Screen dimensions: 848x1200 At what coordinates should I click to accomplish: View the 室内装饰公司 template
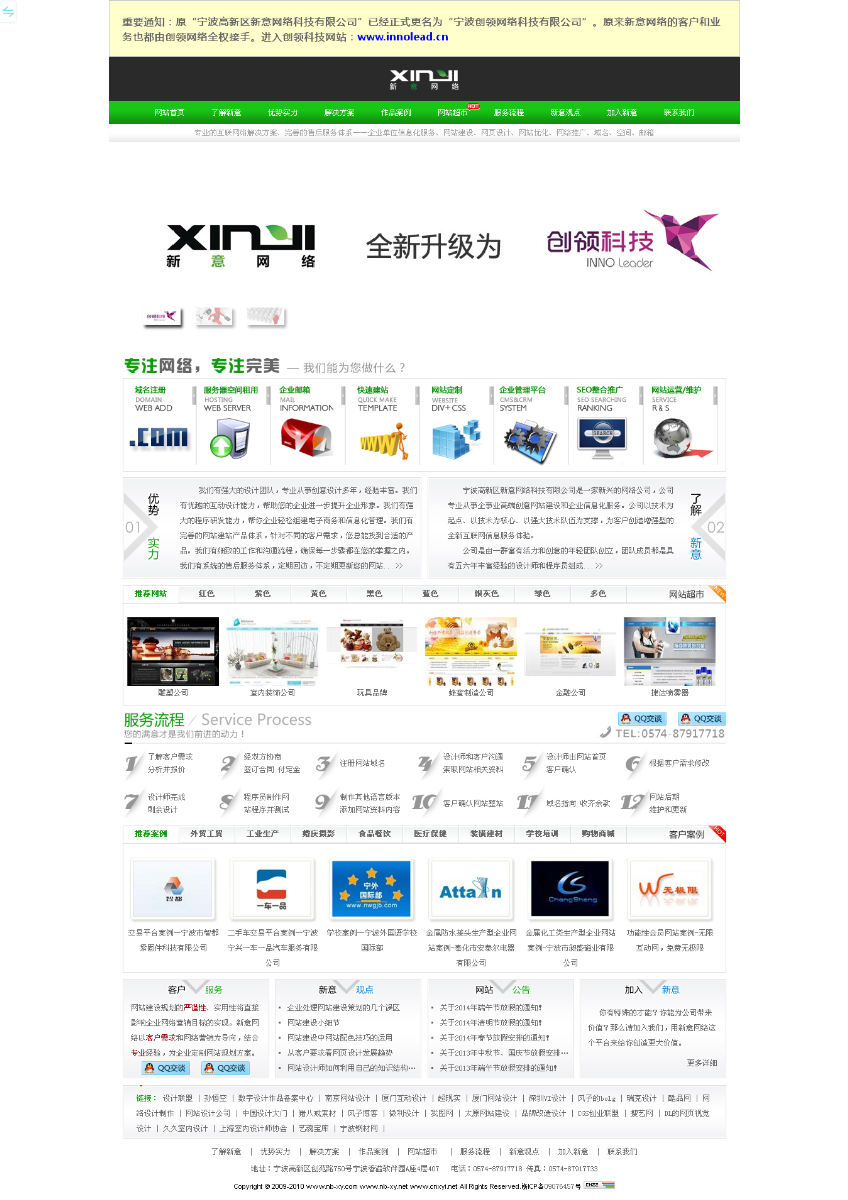click(272, 651)
